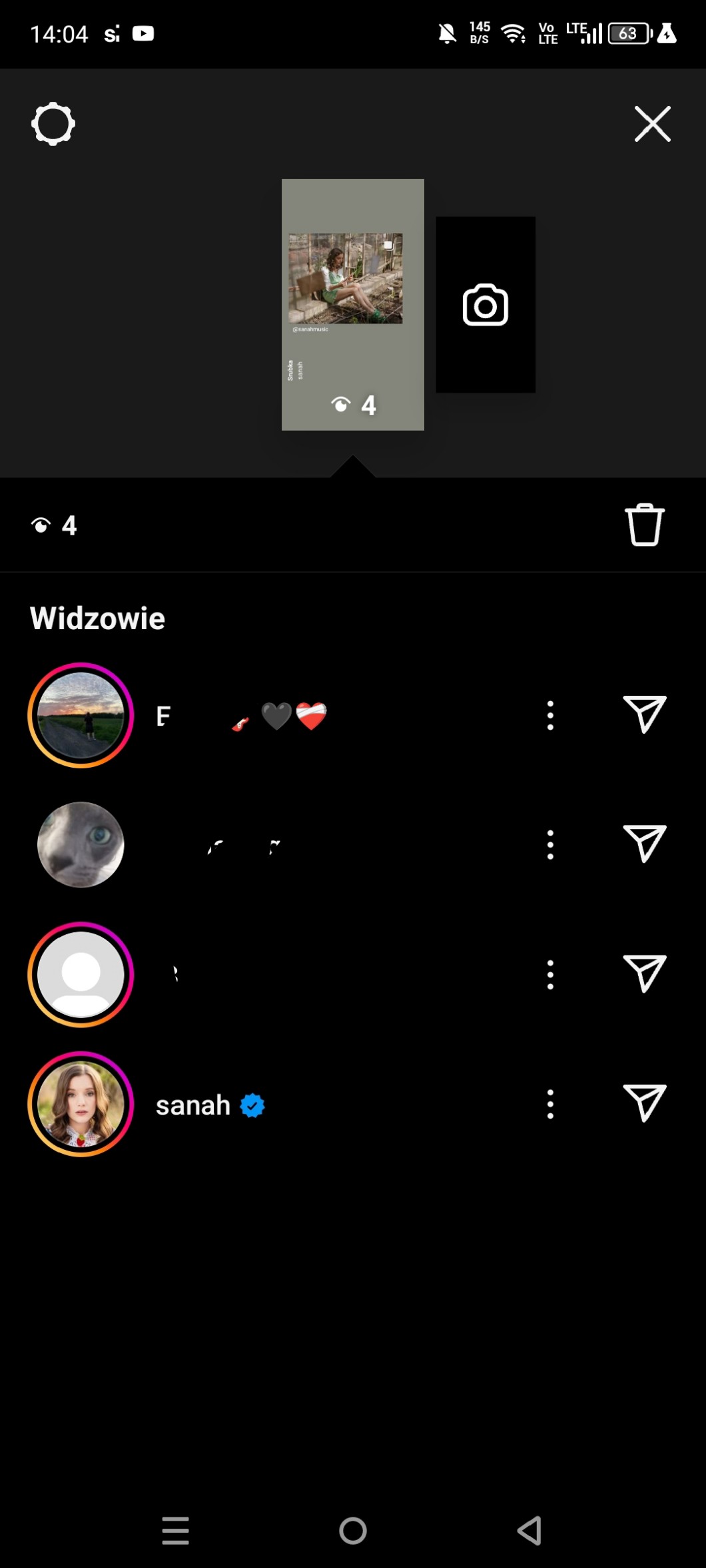Close the story viewers screen
Screen dimensions: 706x1568
point(652,124)
